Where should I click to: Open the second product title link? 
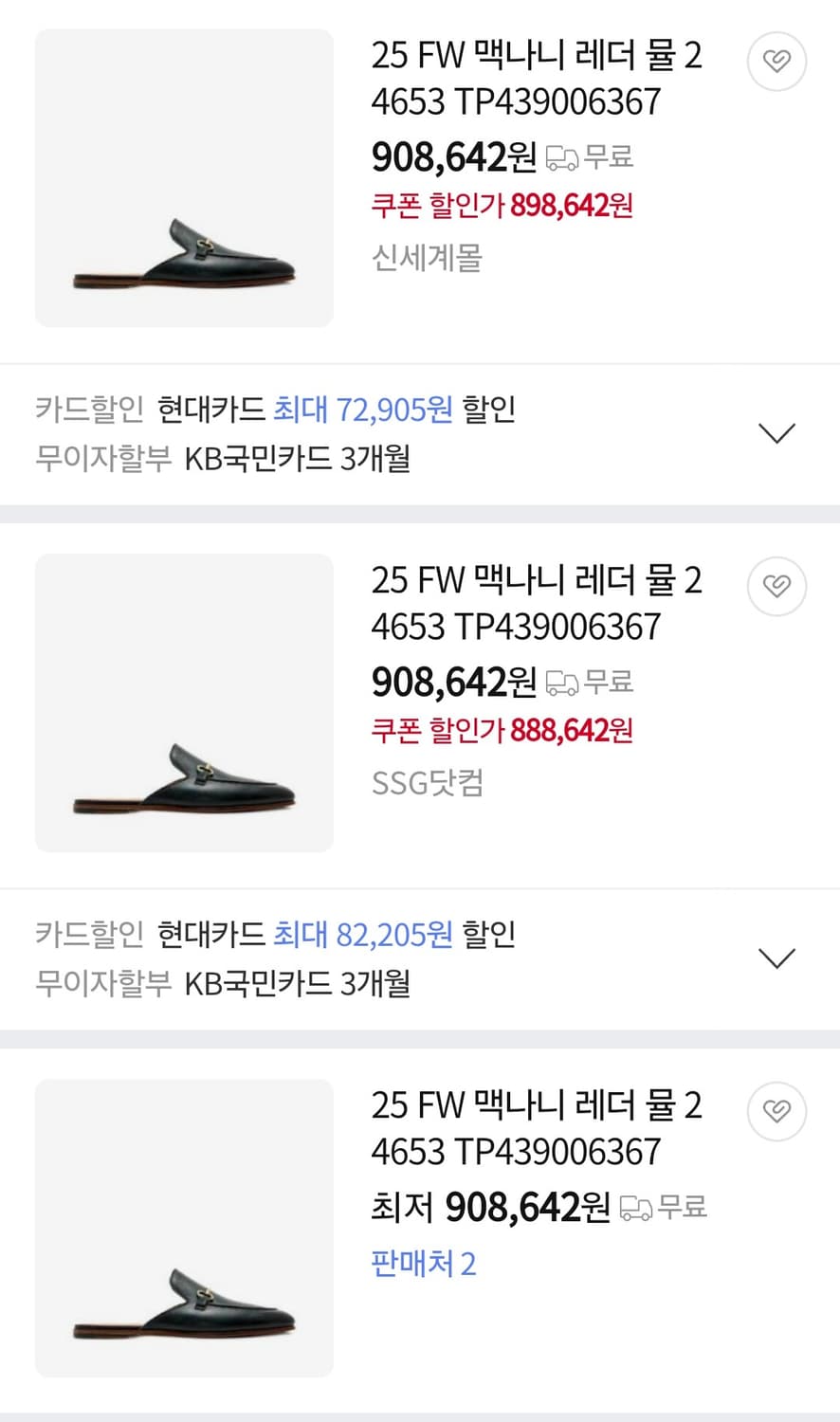pos(536,604)
